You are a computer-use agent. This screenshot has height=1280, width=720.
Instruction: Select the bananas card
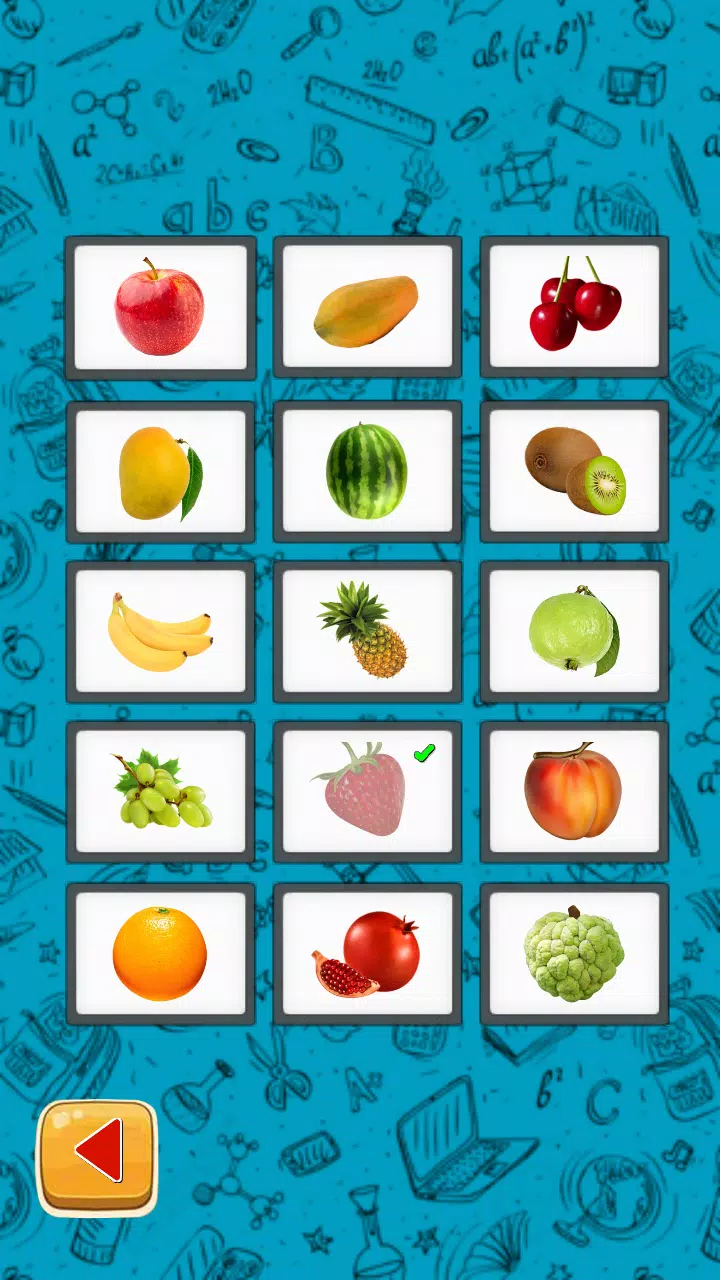(160, 630)
